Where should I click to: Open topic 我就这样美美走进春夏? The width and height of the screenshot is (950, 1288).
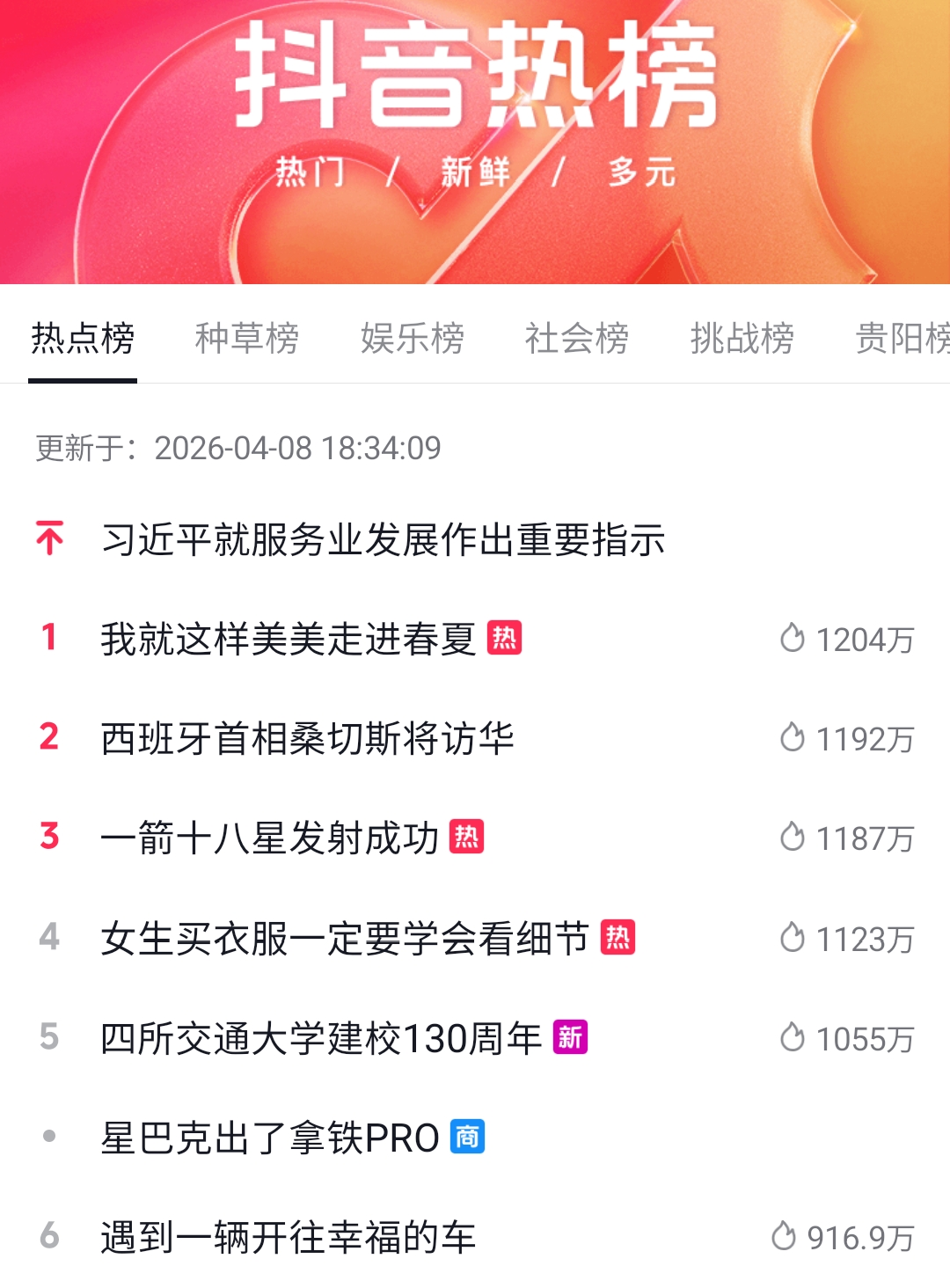(x=289, y=639)
